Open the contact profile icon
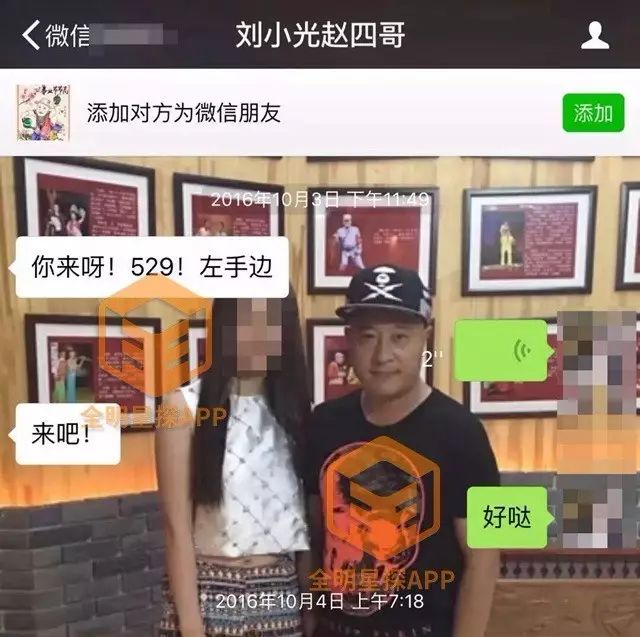The width and height of the screenshot is (640, 637). tap(595, 36)
